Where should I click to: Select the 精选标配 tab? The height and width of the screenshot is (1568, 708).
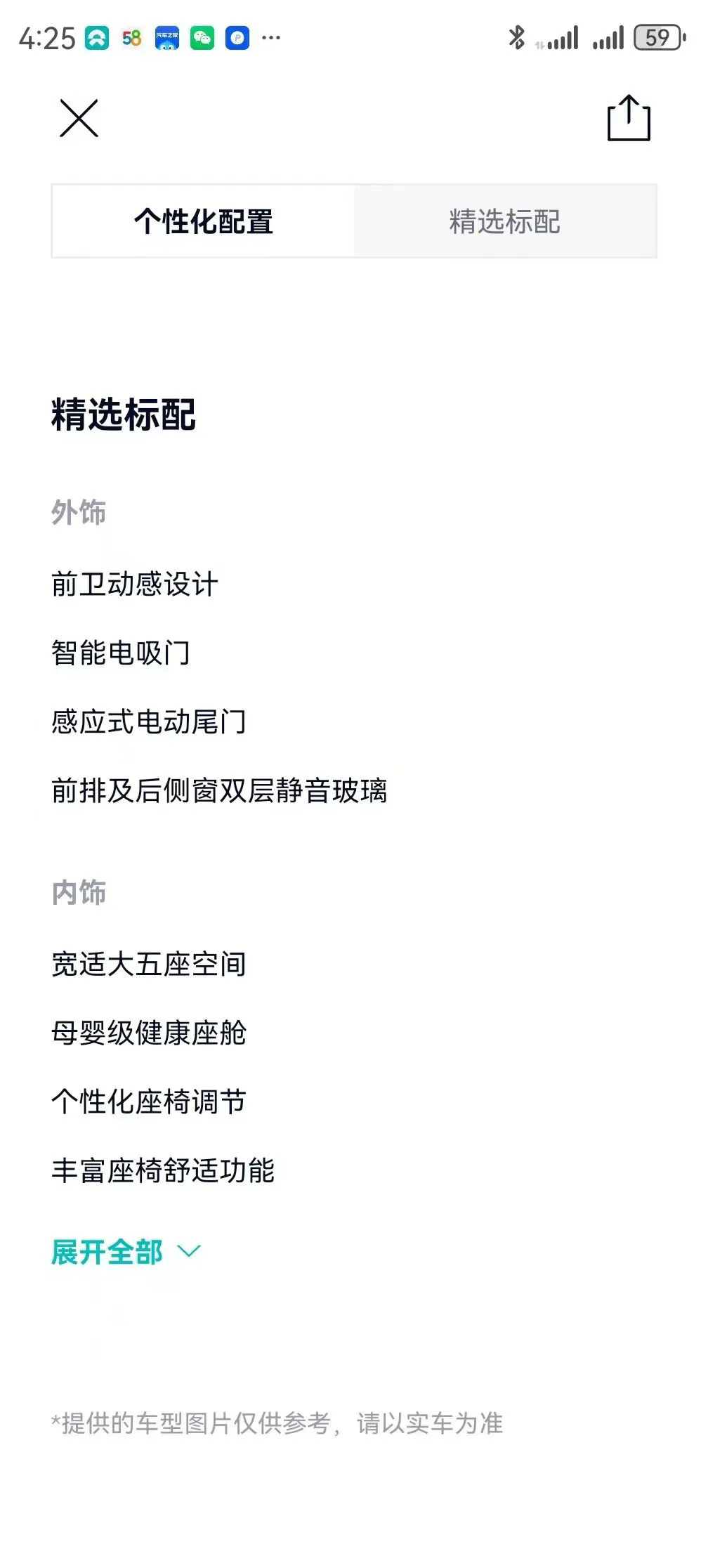tap(505, 221)
